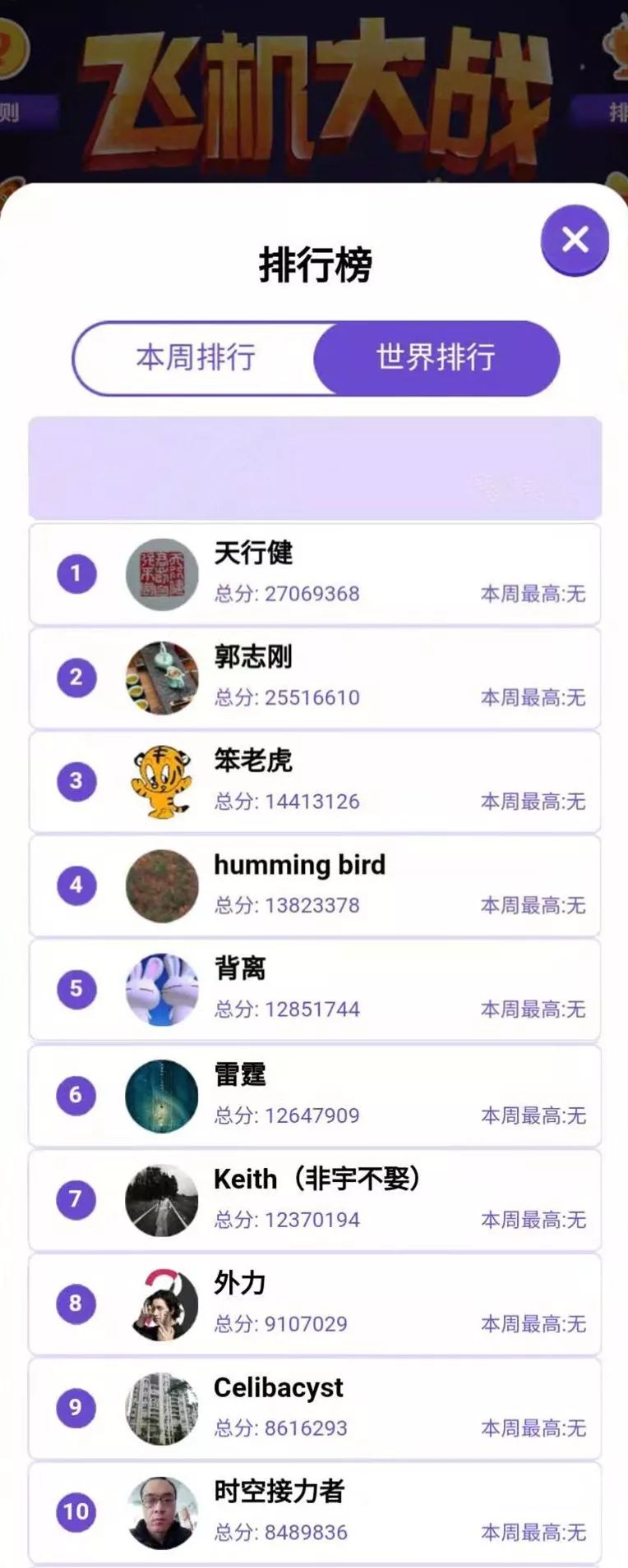Open the humming bird ranking row
628x1568 pixels.
point(315,885)
